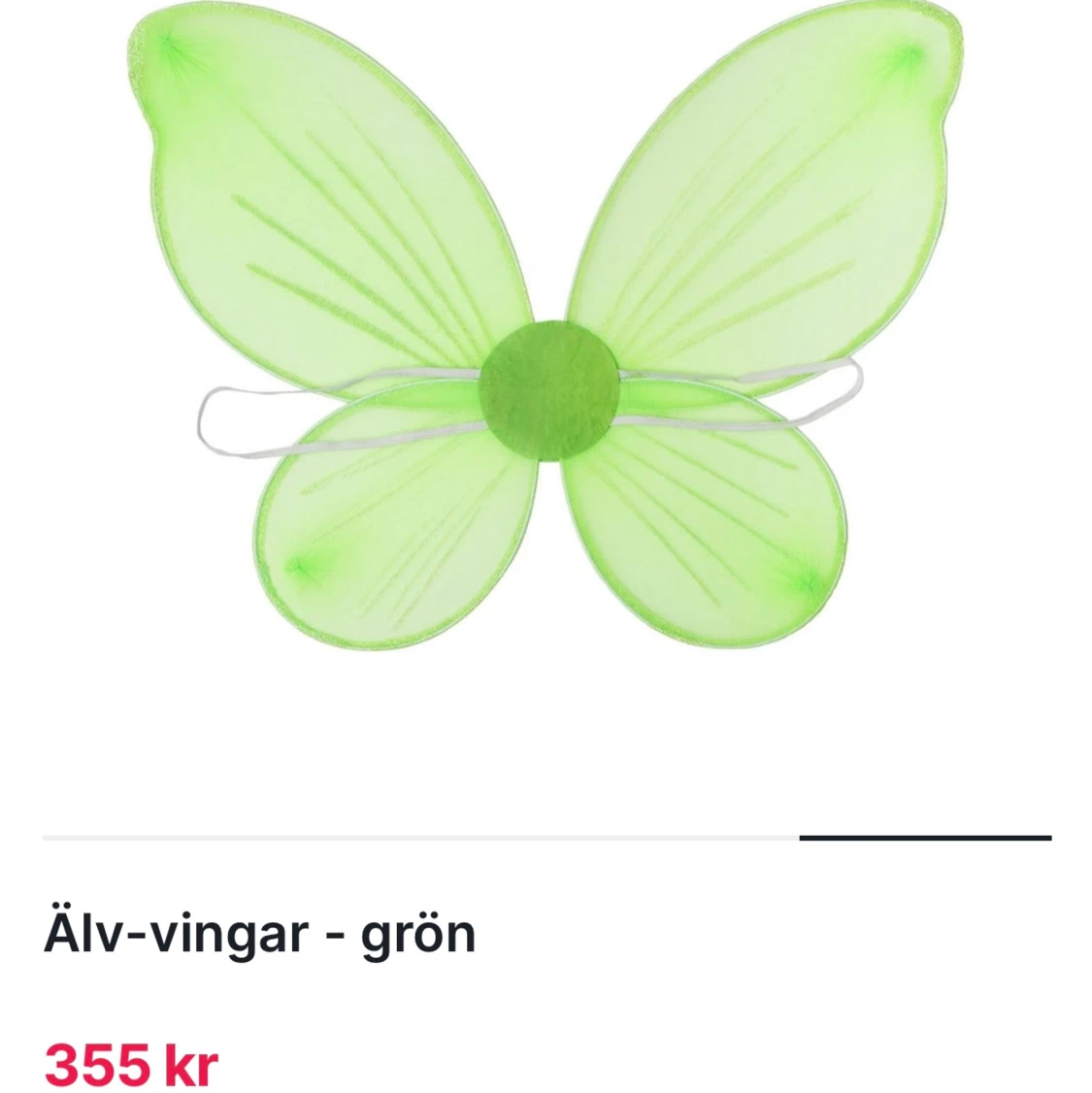Open the green fairy wings product image

tap(544, 330)
